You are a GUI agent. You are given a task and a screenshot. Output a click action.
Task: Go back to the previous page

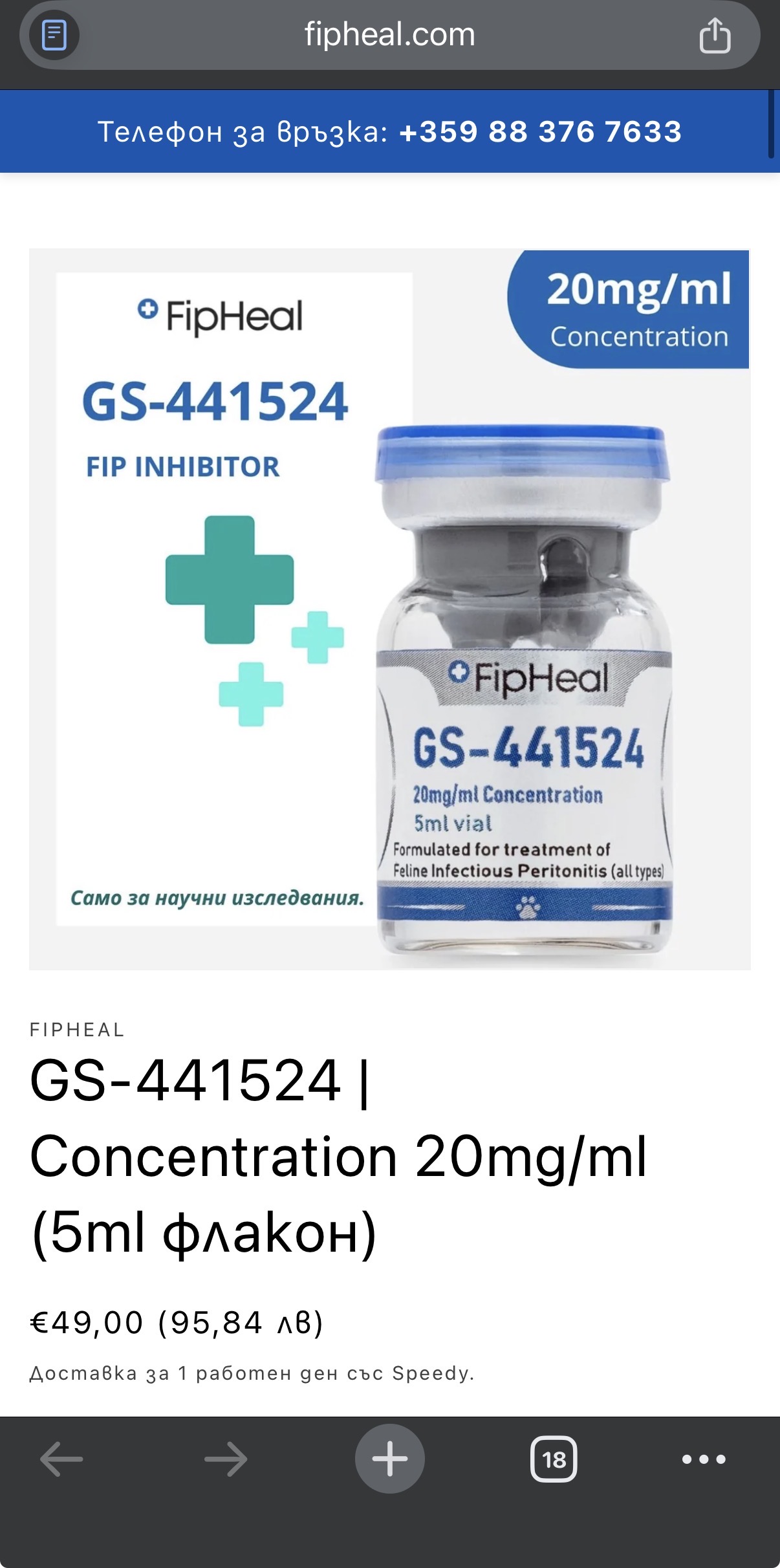[x=61, y=1459]
